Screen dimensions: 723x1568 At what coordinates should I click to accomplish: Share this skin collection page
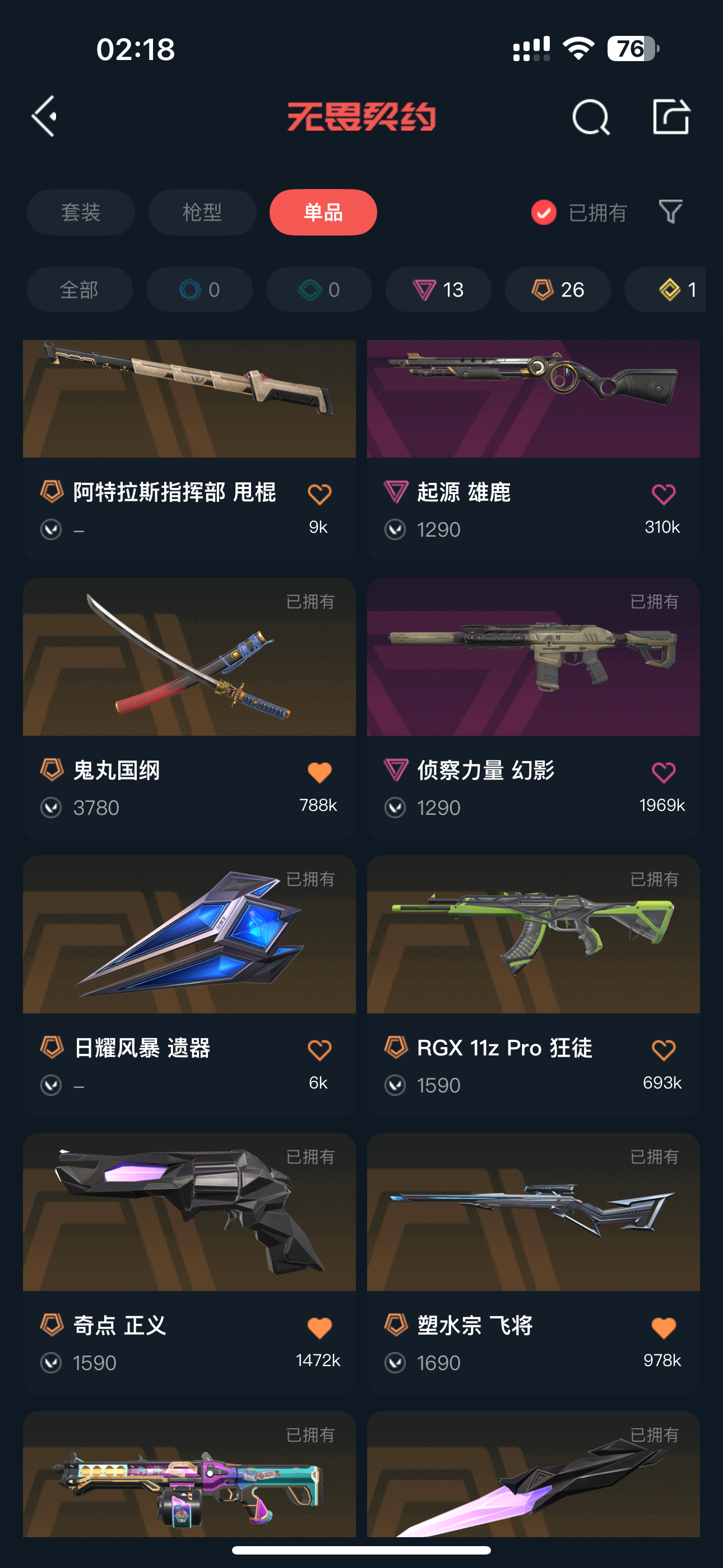(671, 116)
